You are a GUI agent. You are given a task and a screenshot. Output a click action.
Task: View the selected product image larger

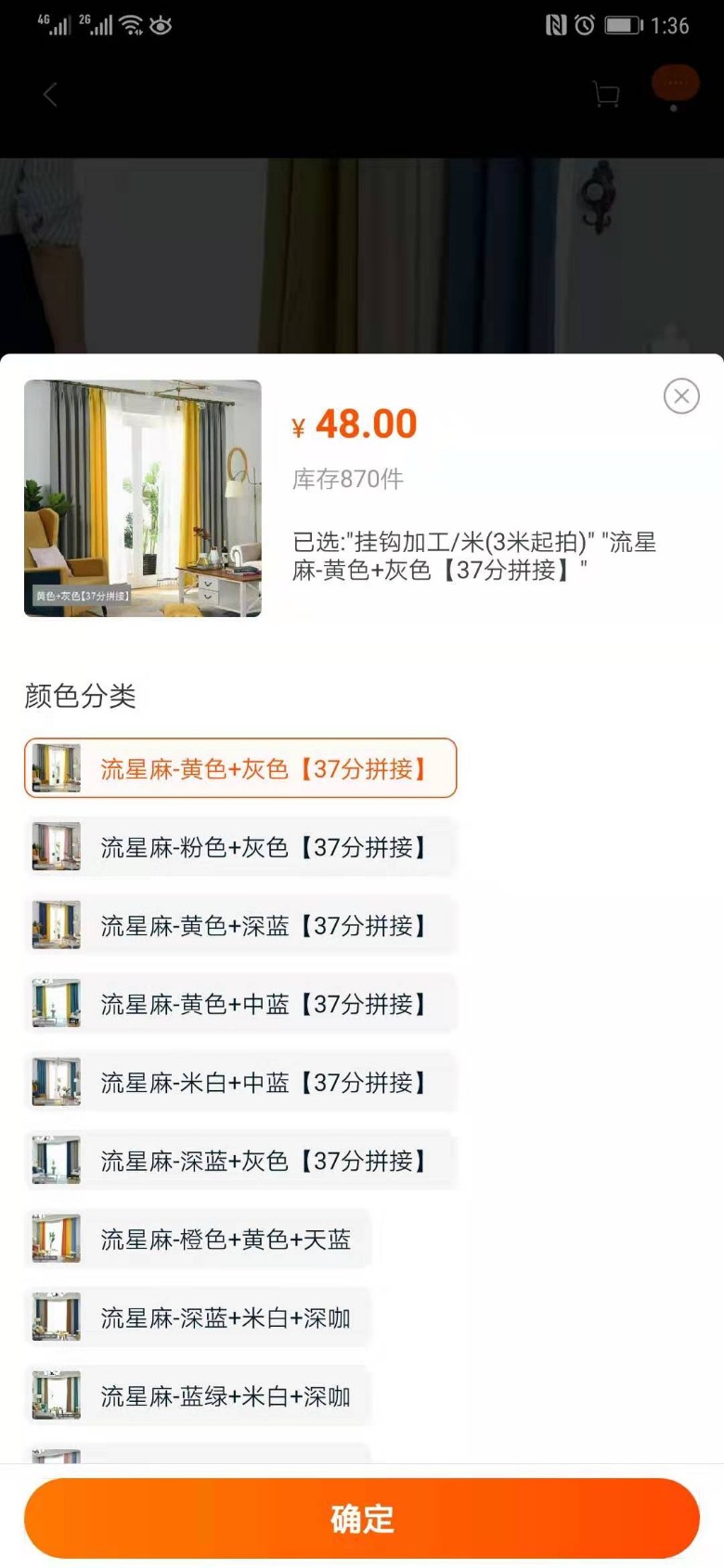coord(143,498)
